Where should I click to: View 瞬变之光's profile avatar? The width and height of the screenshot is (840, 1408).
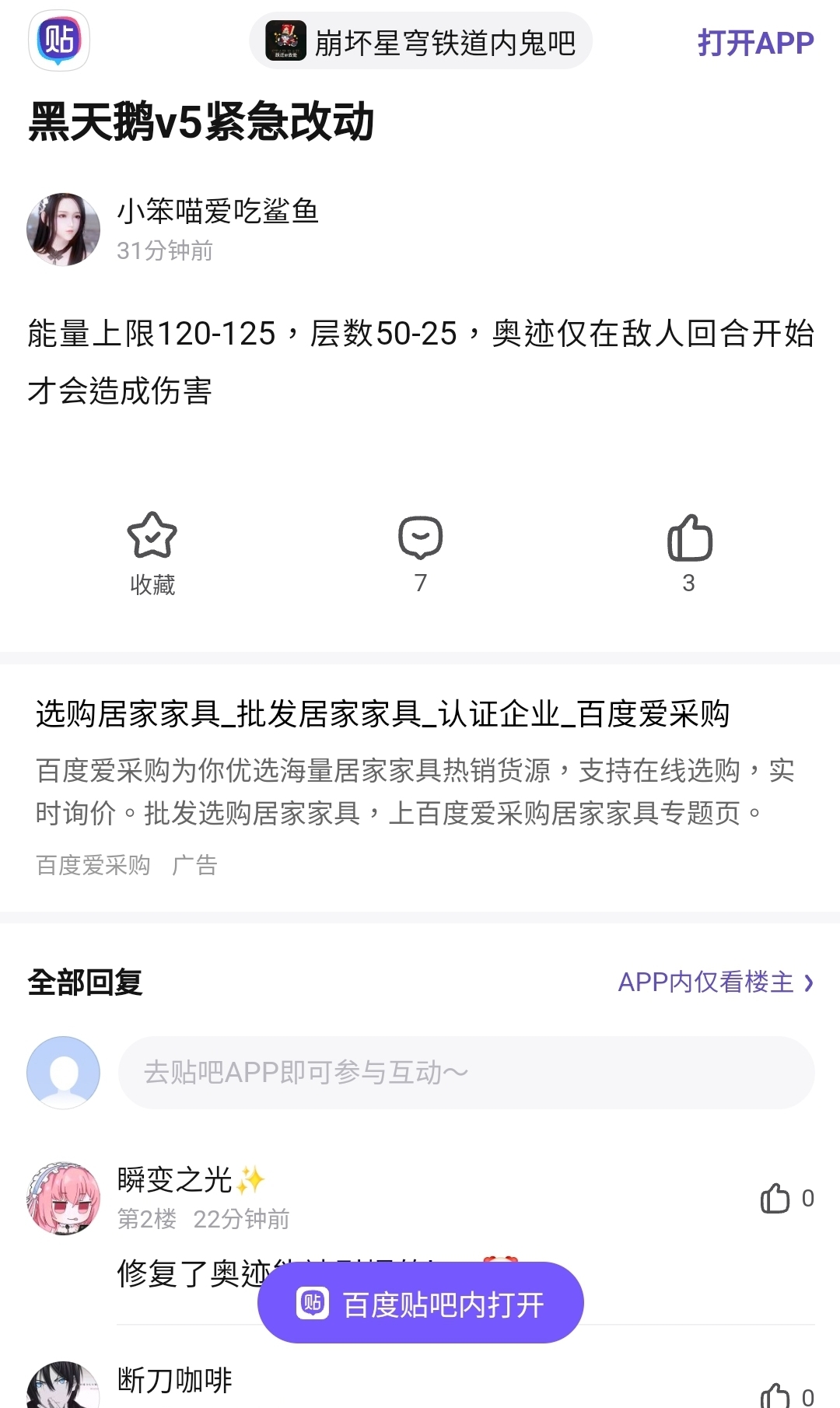tap(64, 1199)
